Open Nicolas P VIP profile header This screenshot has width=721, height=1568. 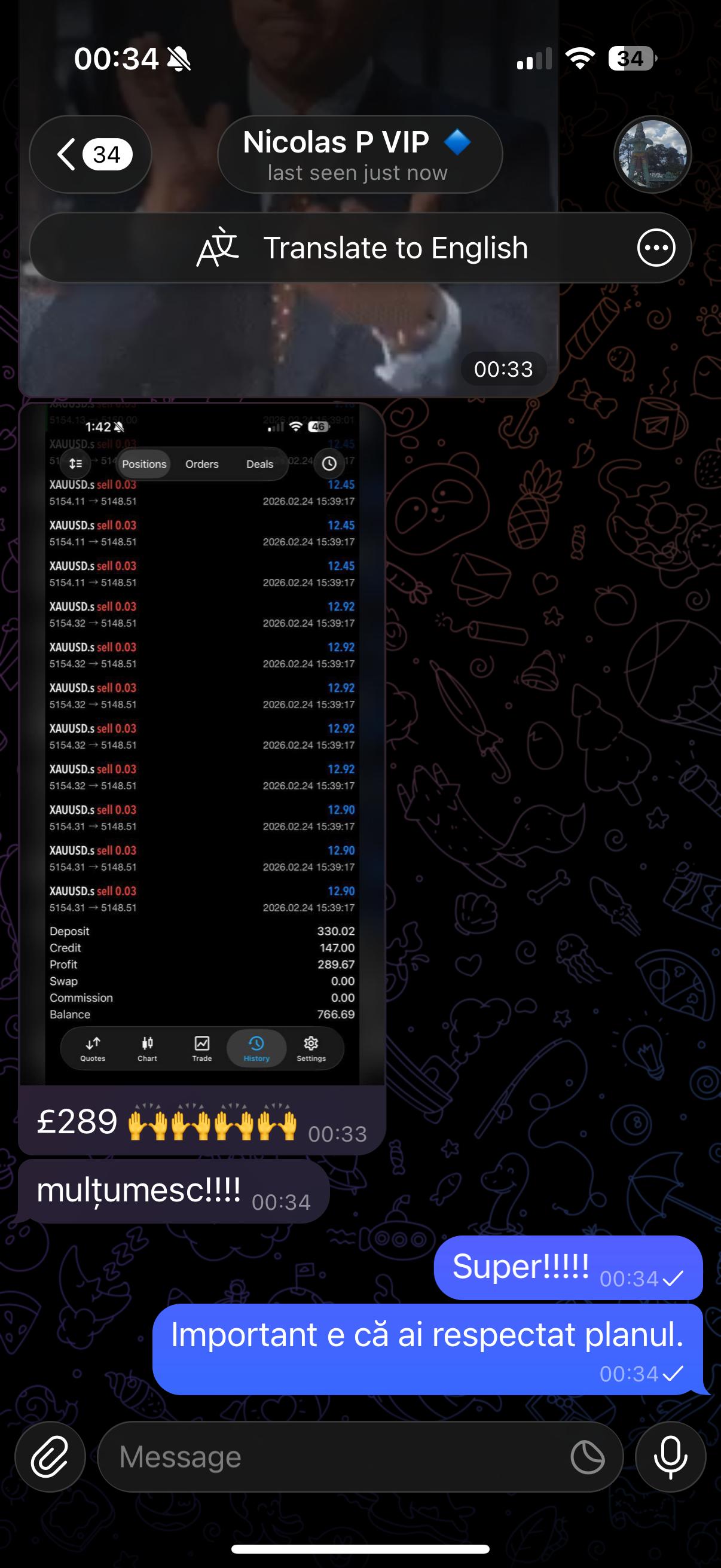[359, 155]
